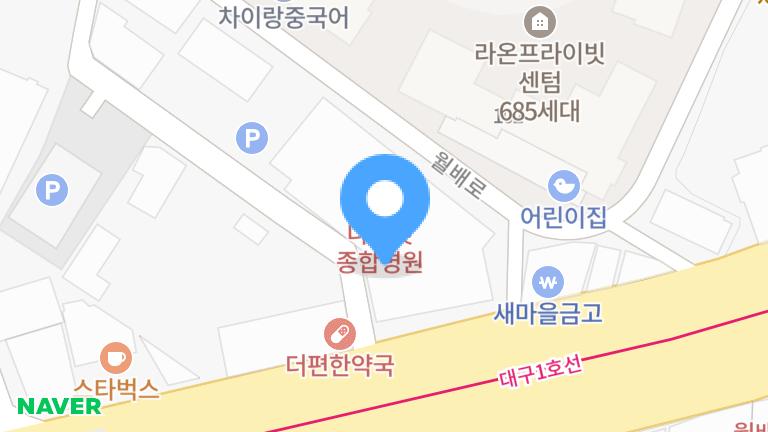The height and width of the screenshot is (432, 768).
Task: Tap the parking marker near 월배로
Action: 251,137
